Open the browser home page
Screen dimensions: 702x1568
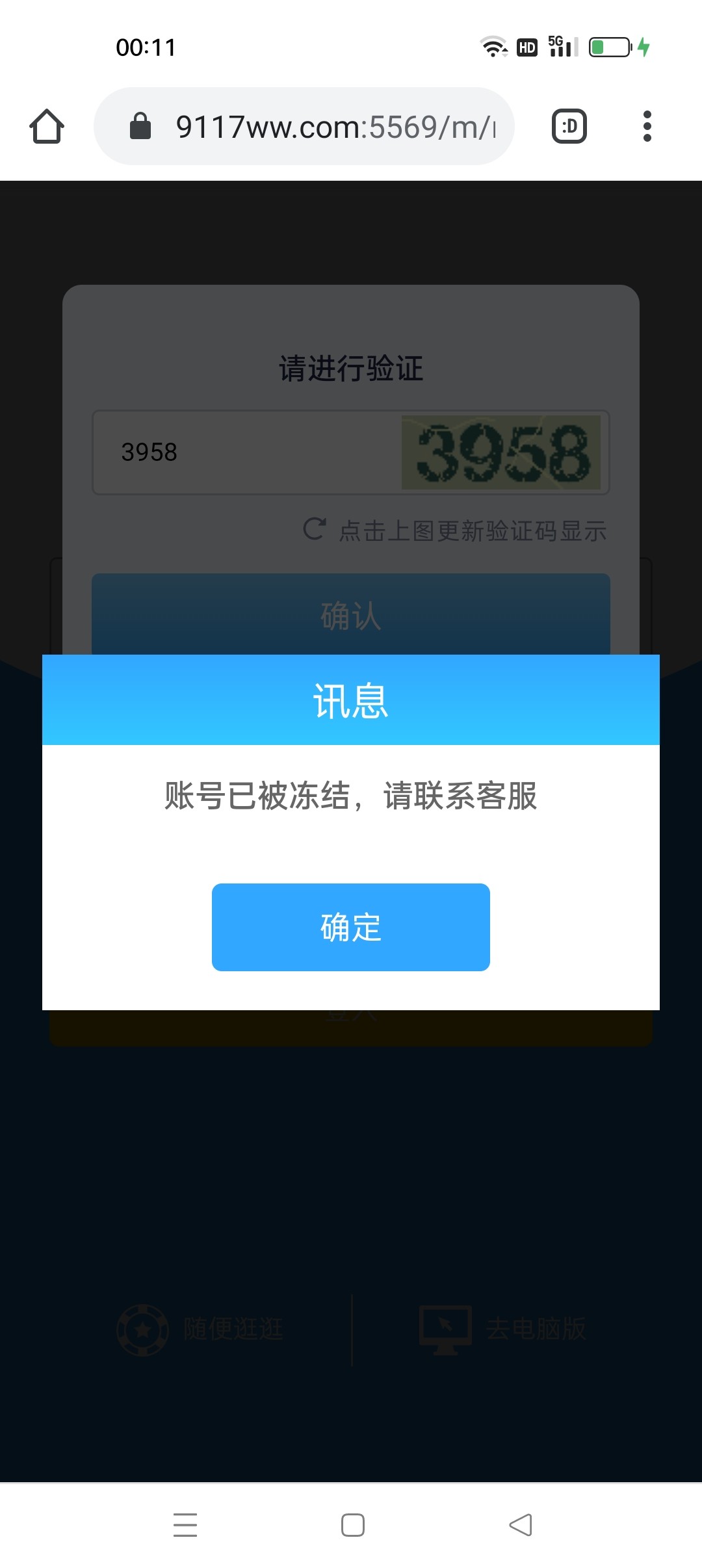[47, 126]
